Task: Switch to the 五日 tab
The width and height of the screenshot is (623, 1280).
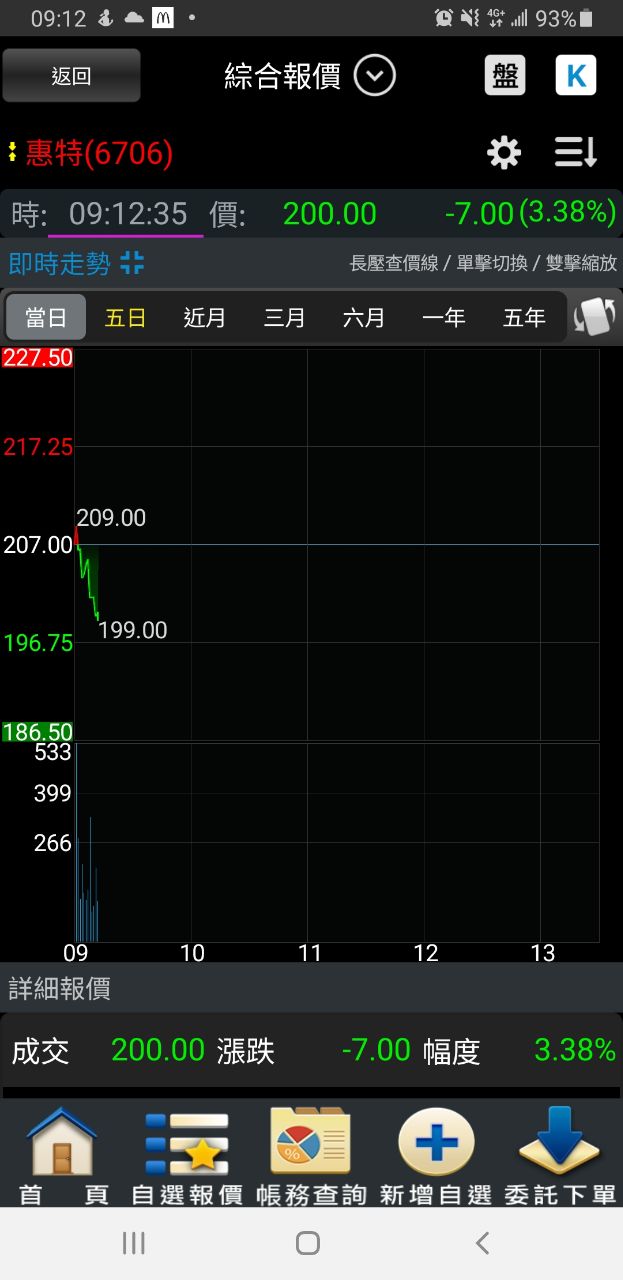Action: pyautogui.click(x=126, y=318)
